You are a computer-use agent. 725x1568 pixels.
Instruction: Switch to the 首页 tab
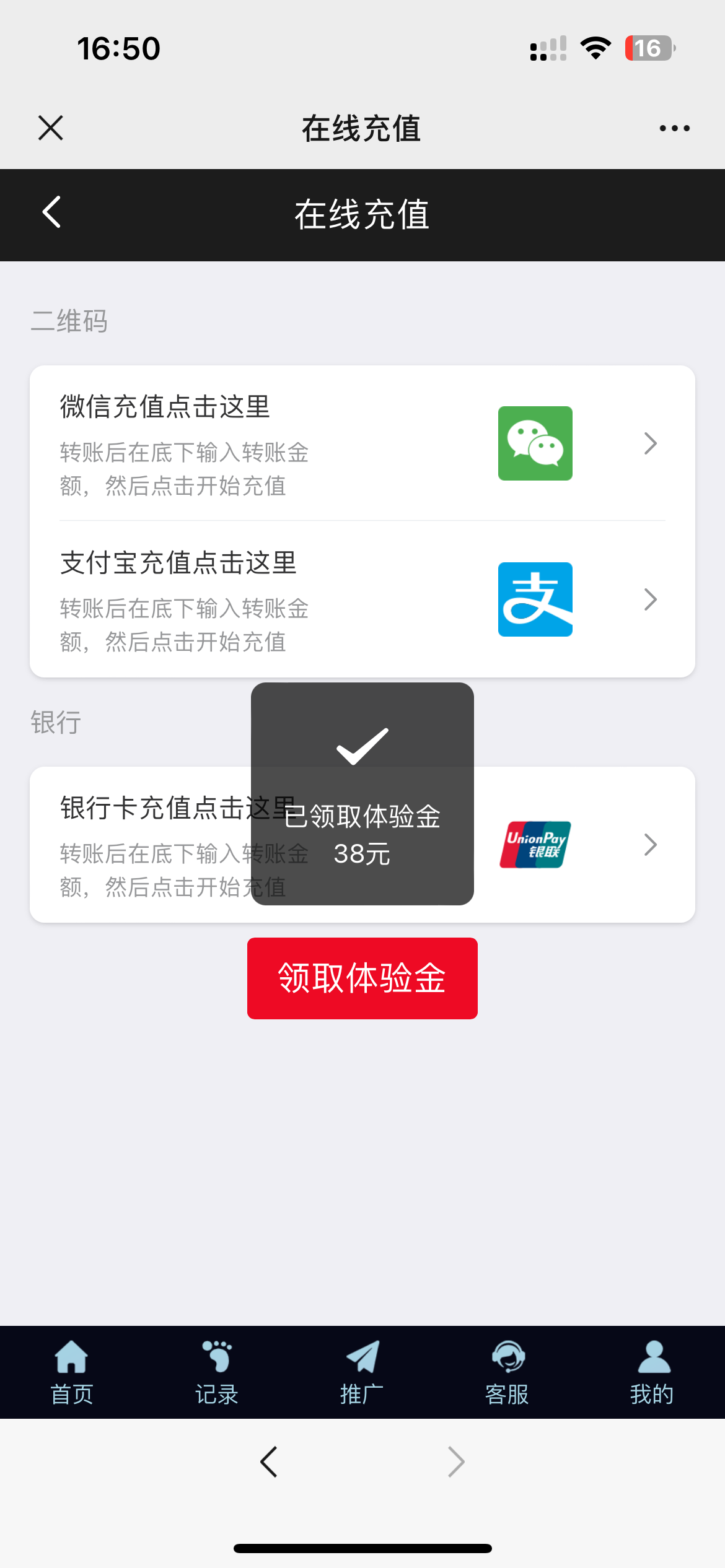click(x=72, y=1373)
